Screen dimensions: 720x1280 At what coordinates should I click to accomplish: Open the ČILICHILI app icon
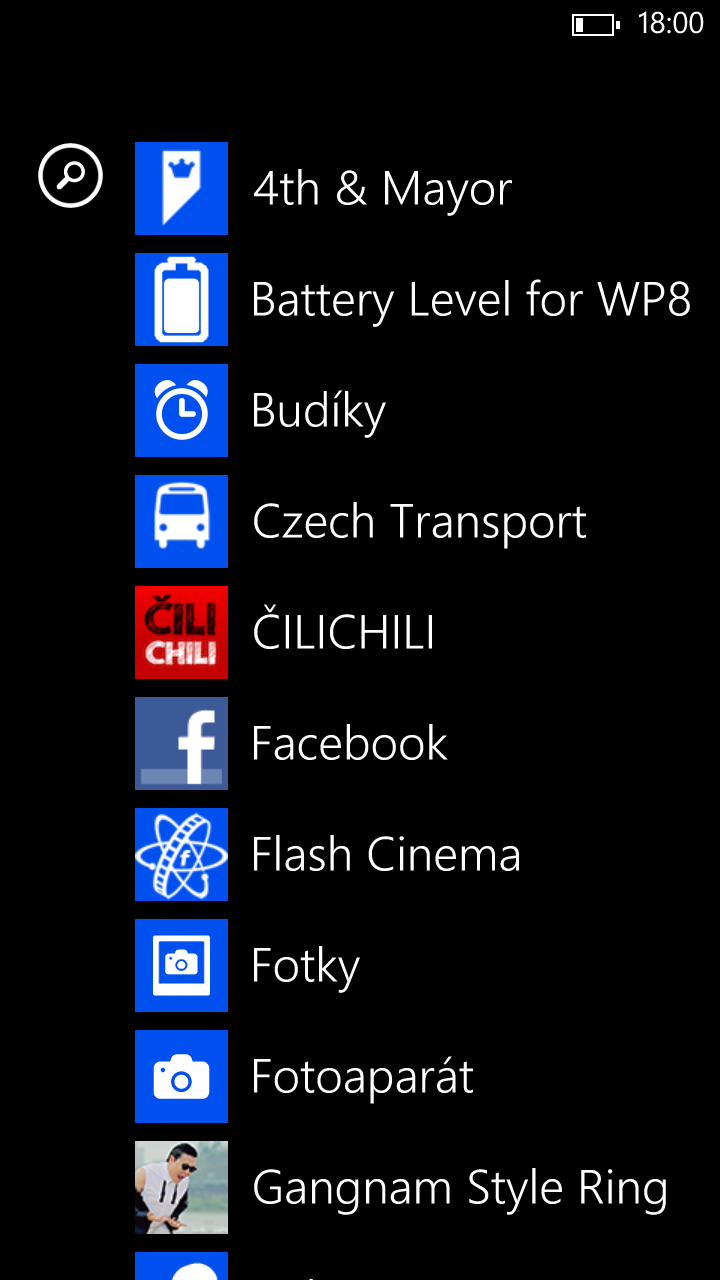click(x=181, y=633)
